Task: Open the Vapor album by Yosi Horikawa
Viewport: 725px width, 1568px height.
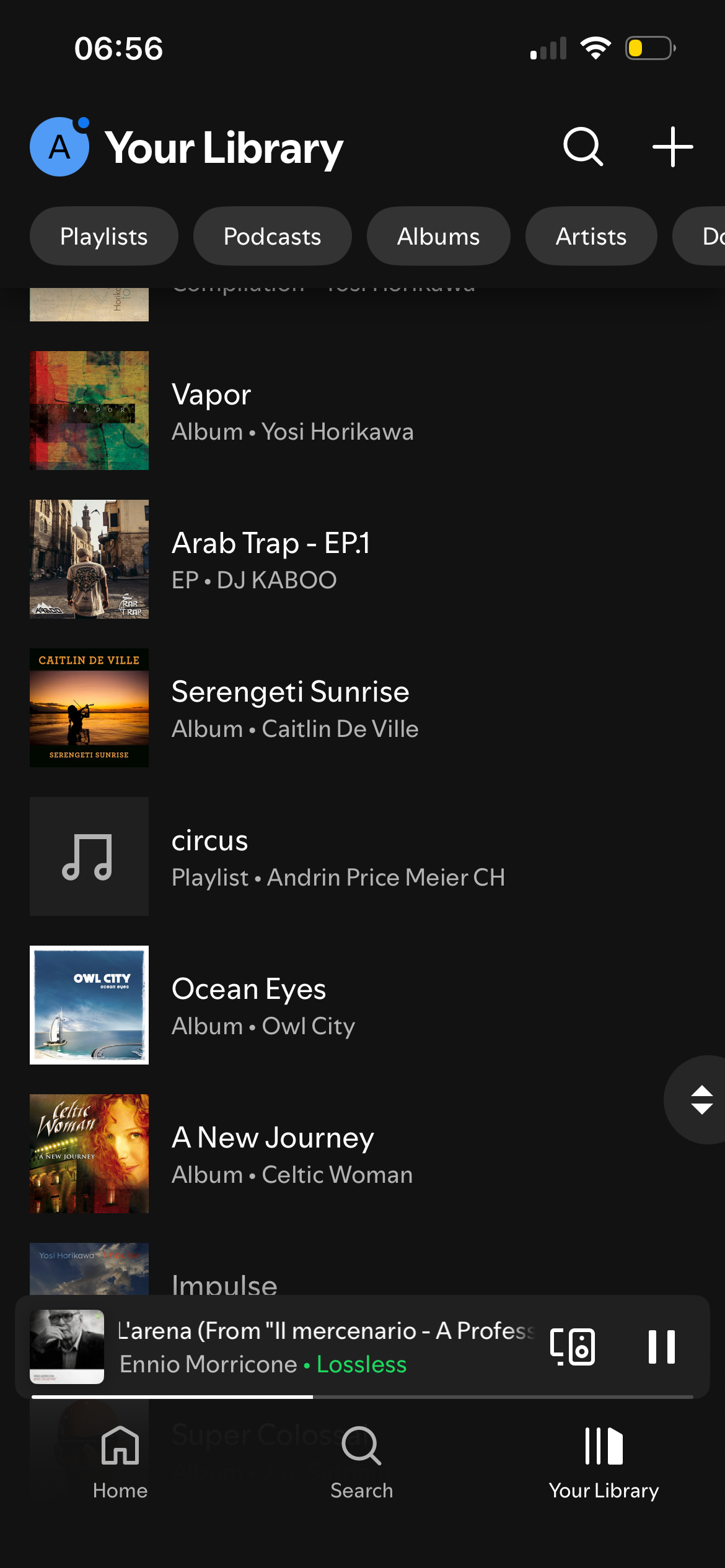Action: click(x=291, y=411)
